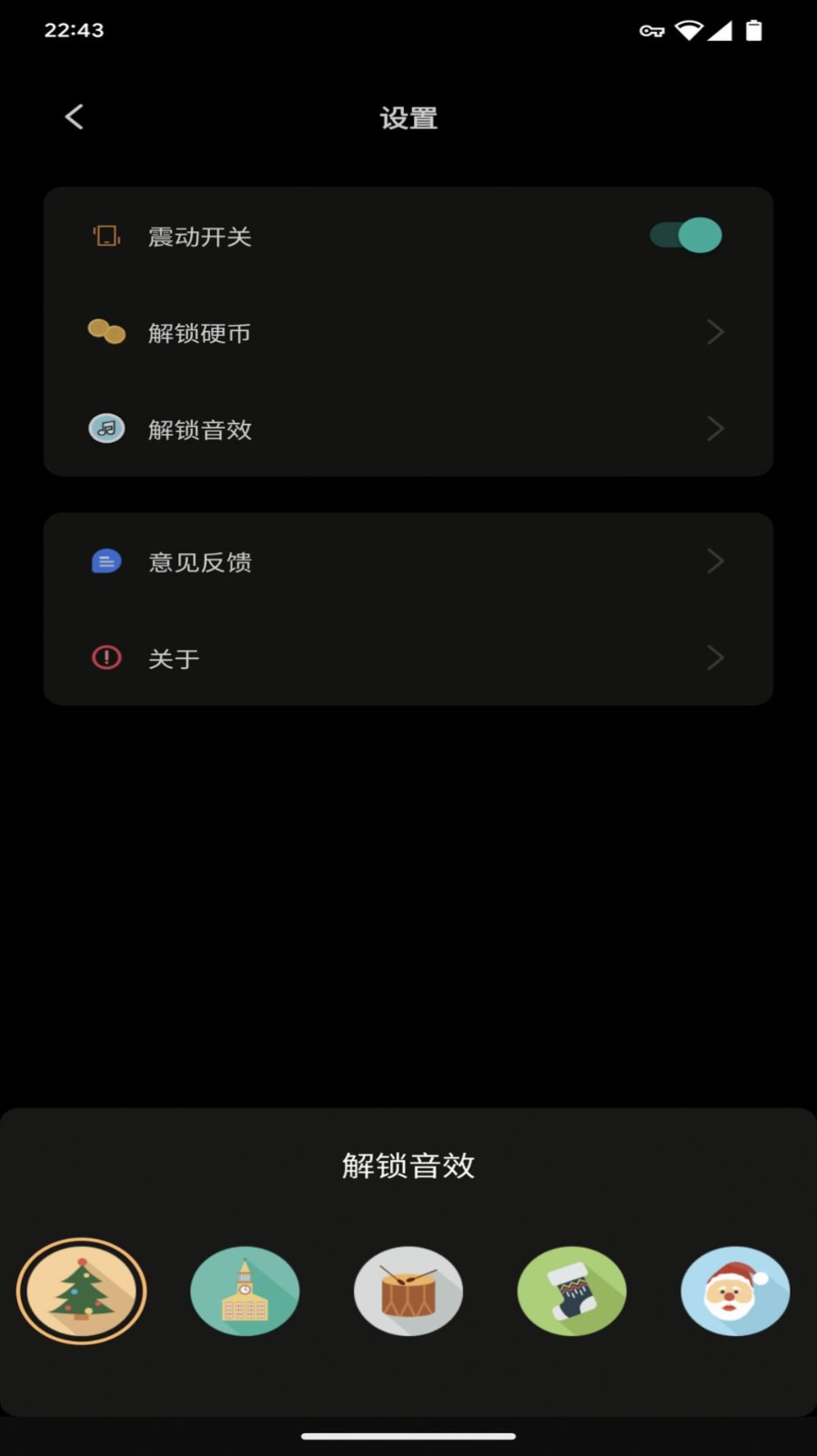Select the Christmas stocking sound effect
Image resolution: width=817 pixels, height=1456 pixels.
[x=571, y=1290]
